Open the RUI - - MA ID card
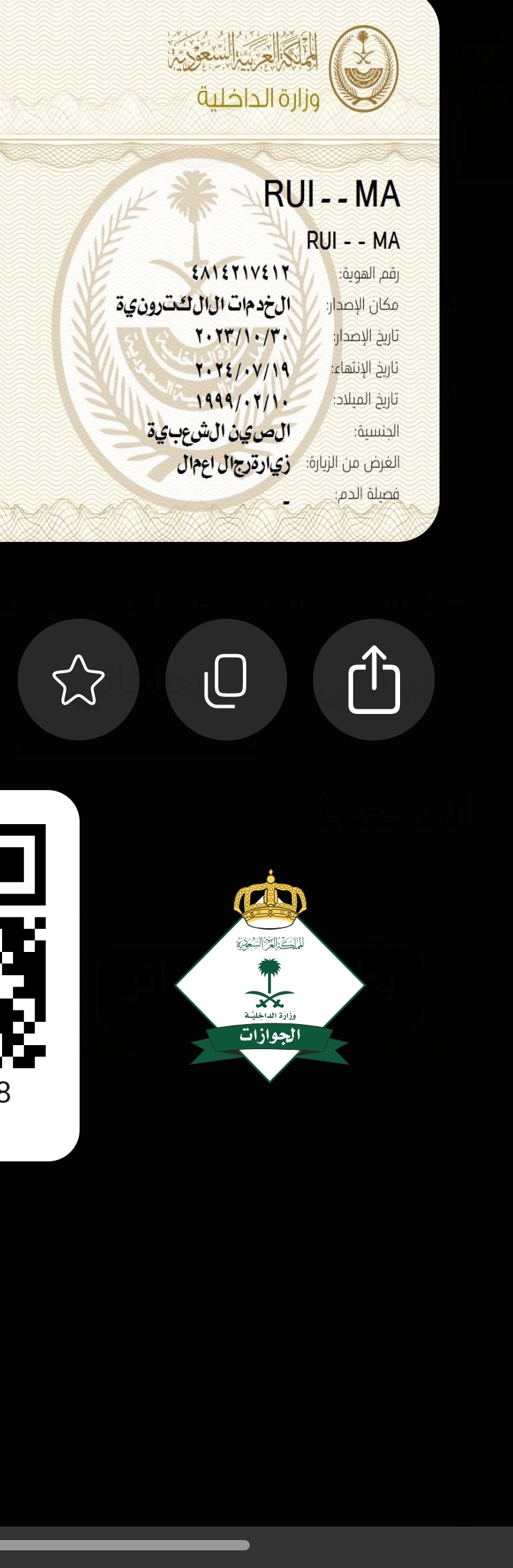 218,306
